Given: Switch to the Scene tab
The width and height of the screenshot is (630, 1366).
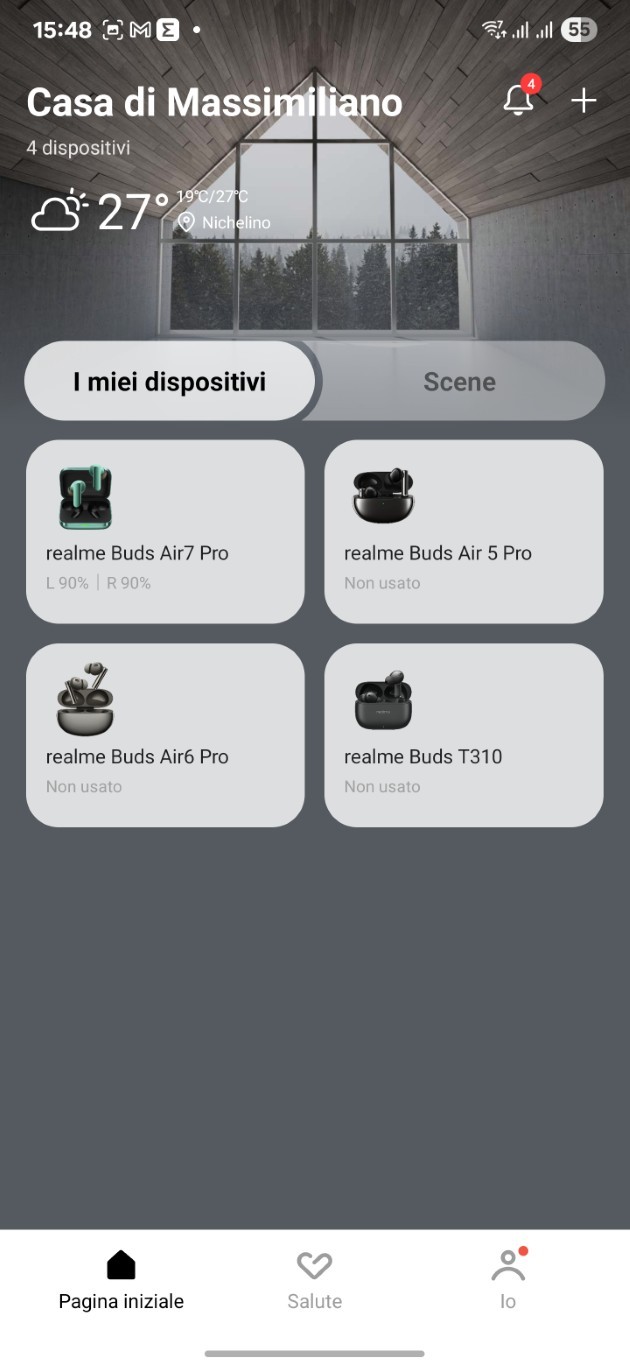Looking at the screenshot, I should [459, 381].
